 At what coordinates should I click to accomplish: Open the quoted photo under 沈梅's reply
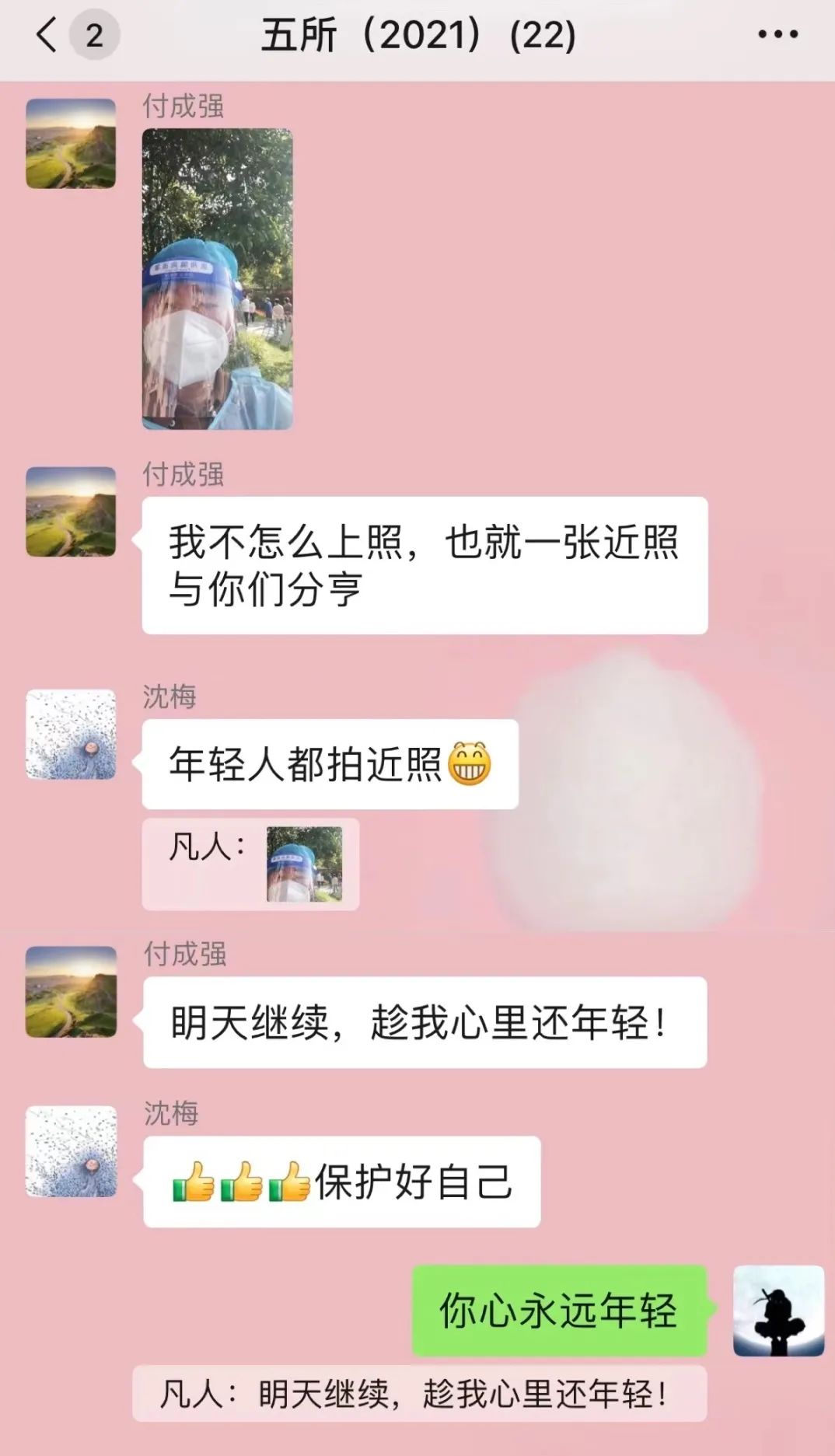tap(305, 864)
